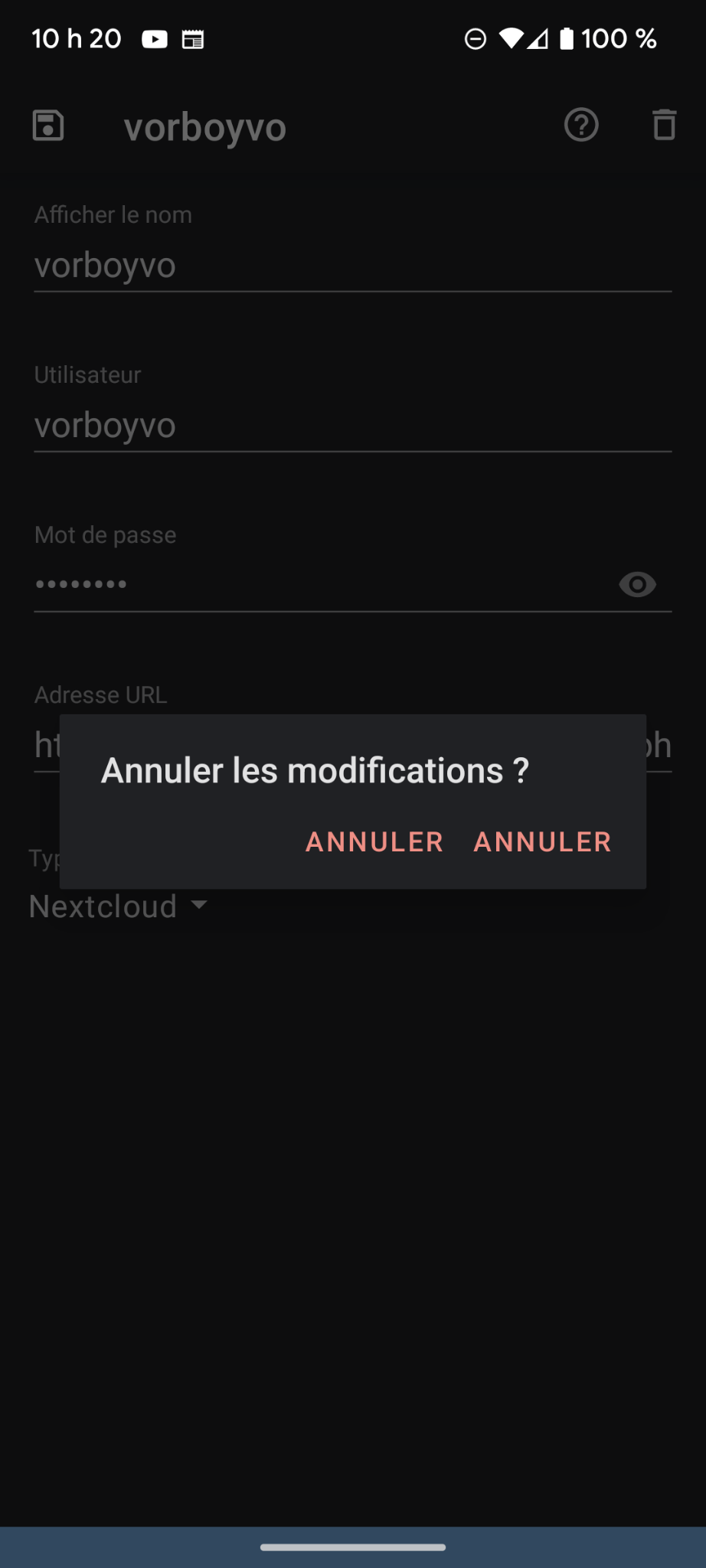
Task: Save the account changes
Action: click(x=47, y=126)
